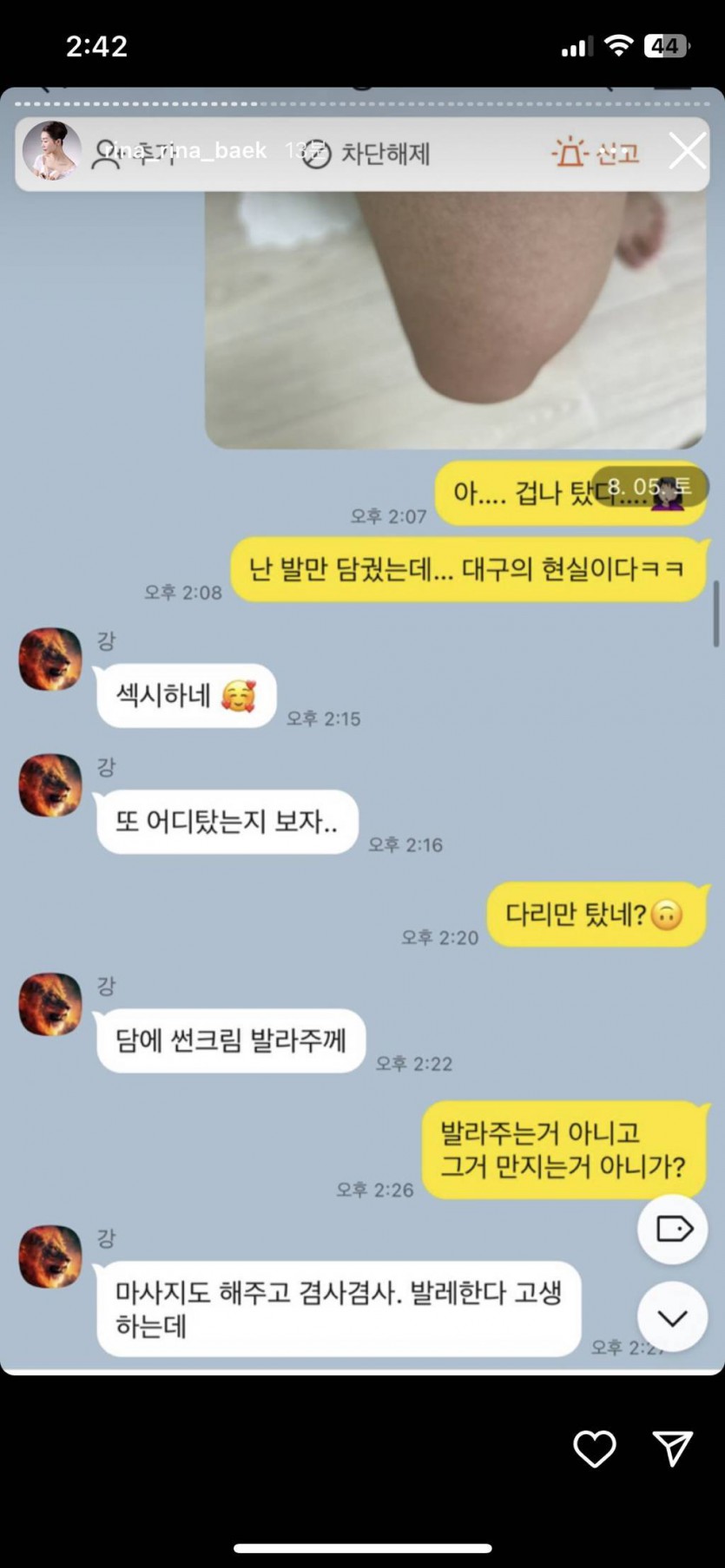Close the story viewer
This screenshot has width=725, height=1568.
point(687,151)
